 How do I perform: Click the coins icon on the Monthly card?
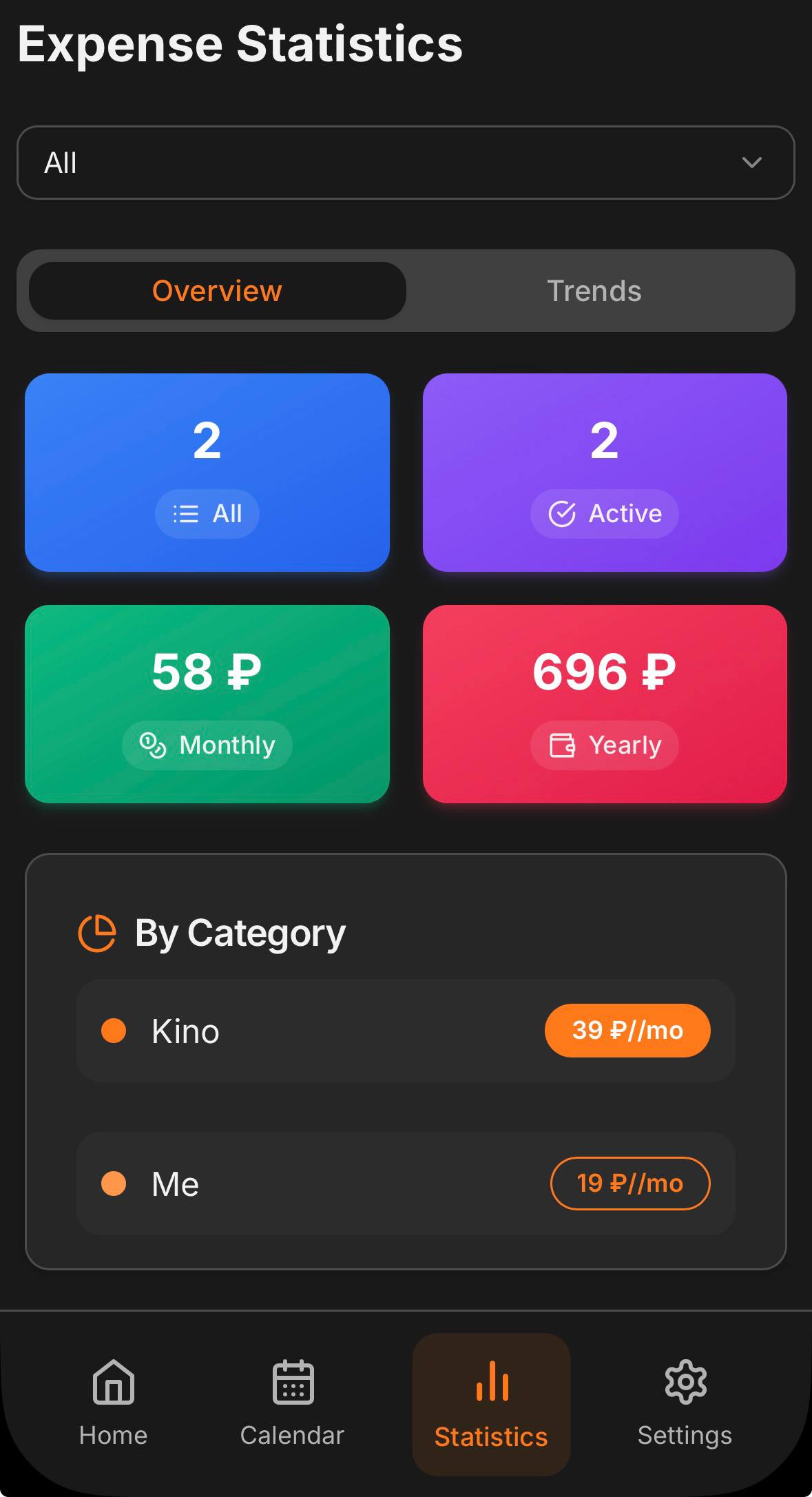click(x=150, y=745)
